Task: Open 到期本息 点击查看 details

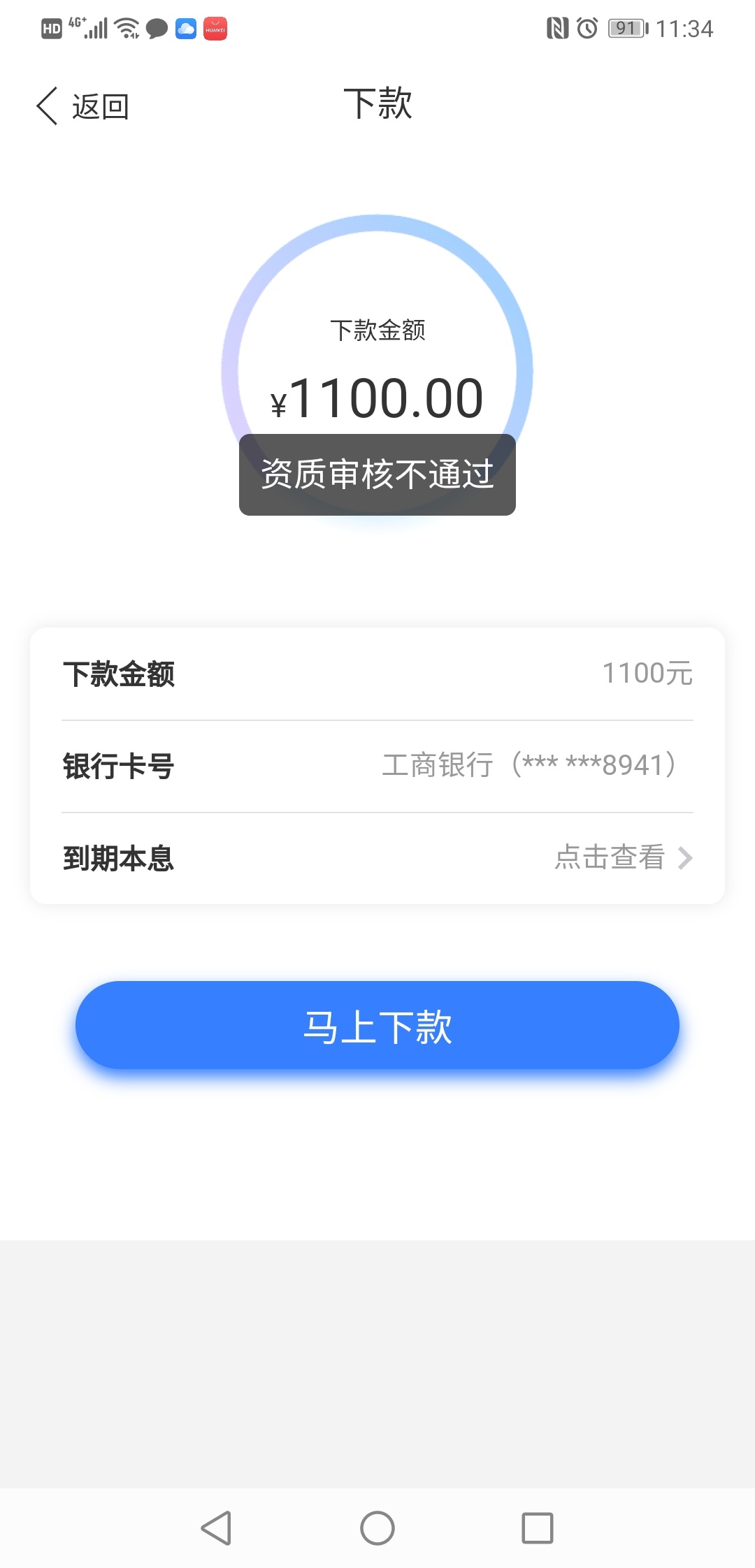Action: coord(377,858)
